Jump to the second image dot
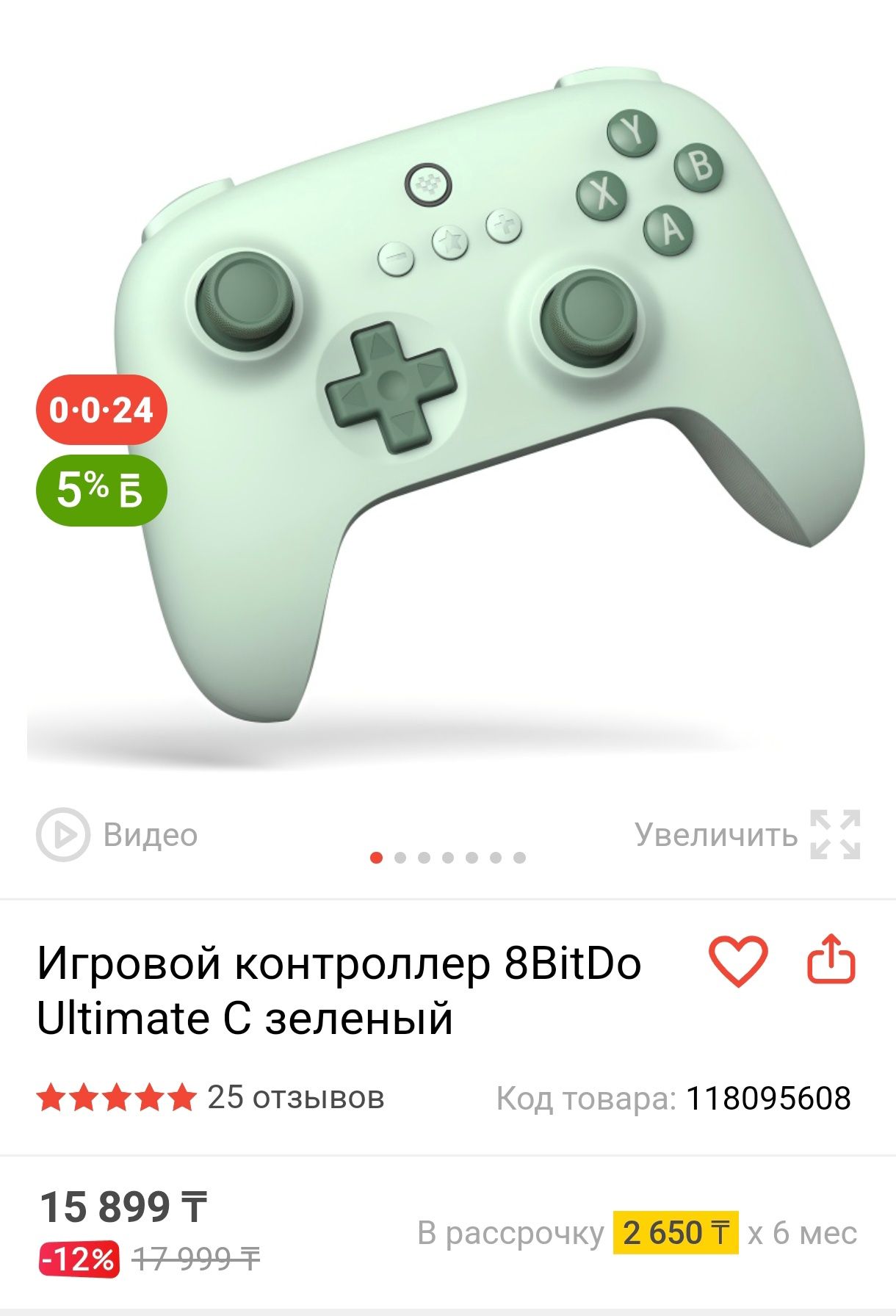 (x=400, y=858)
